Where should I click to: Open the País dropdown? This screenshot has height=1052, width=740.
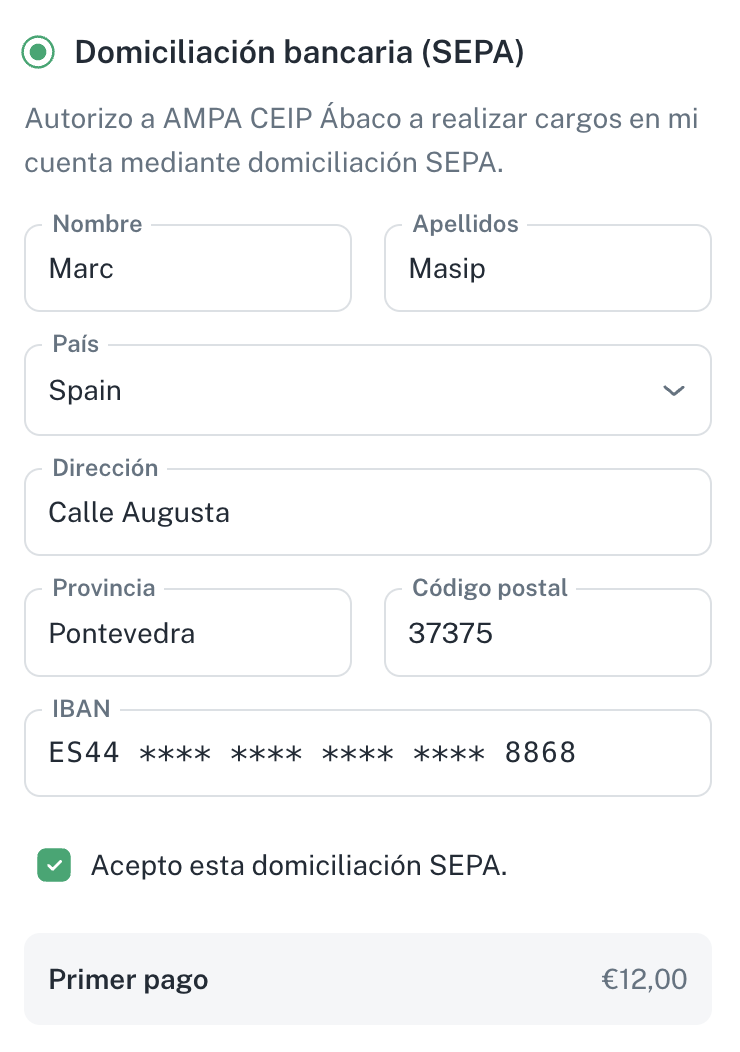point(367,391)
